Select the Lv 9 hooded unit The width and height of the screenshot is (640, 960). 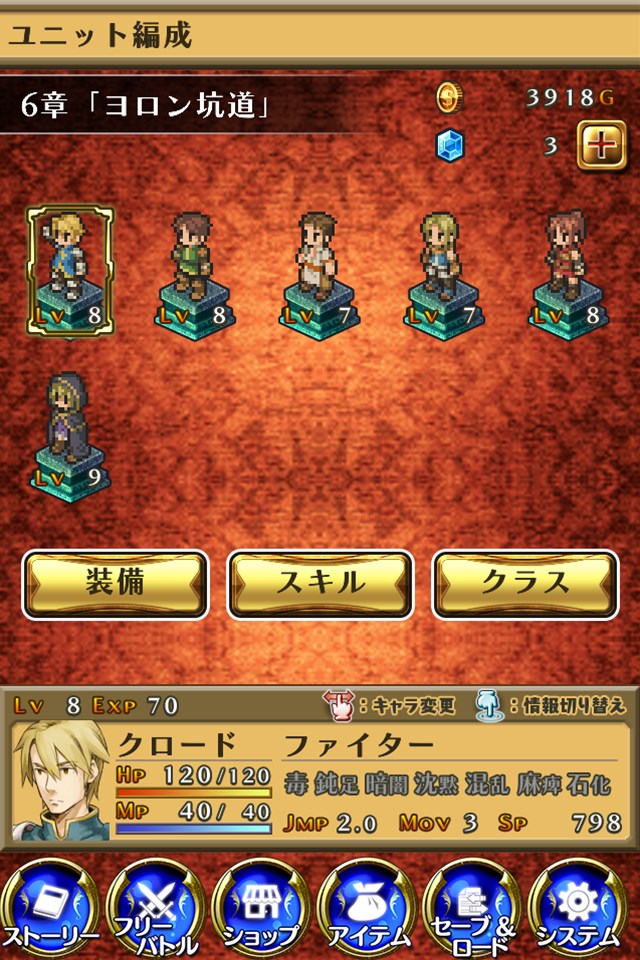pos(69,437)
